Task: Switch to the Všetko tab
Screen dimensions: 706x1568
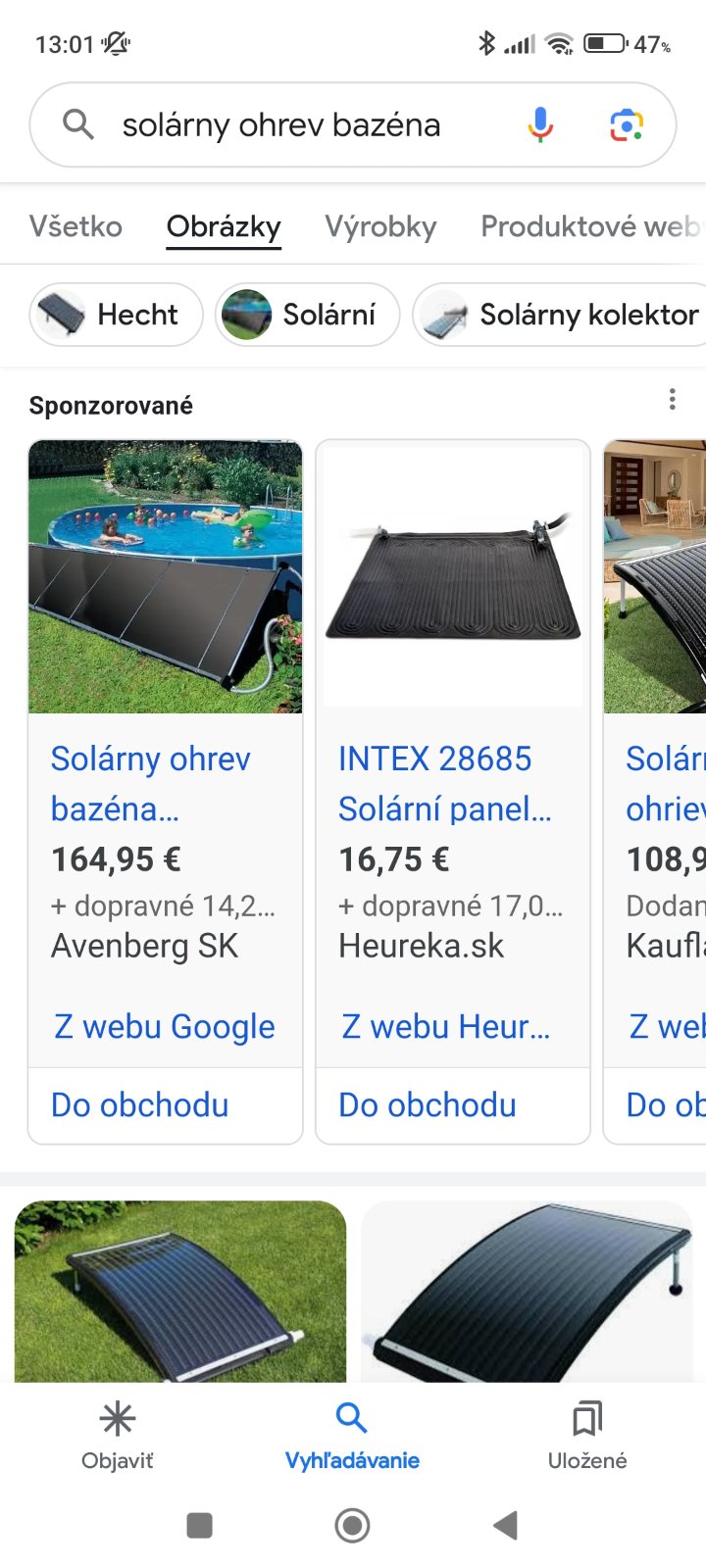Action: click(x=76, y=226)
